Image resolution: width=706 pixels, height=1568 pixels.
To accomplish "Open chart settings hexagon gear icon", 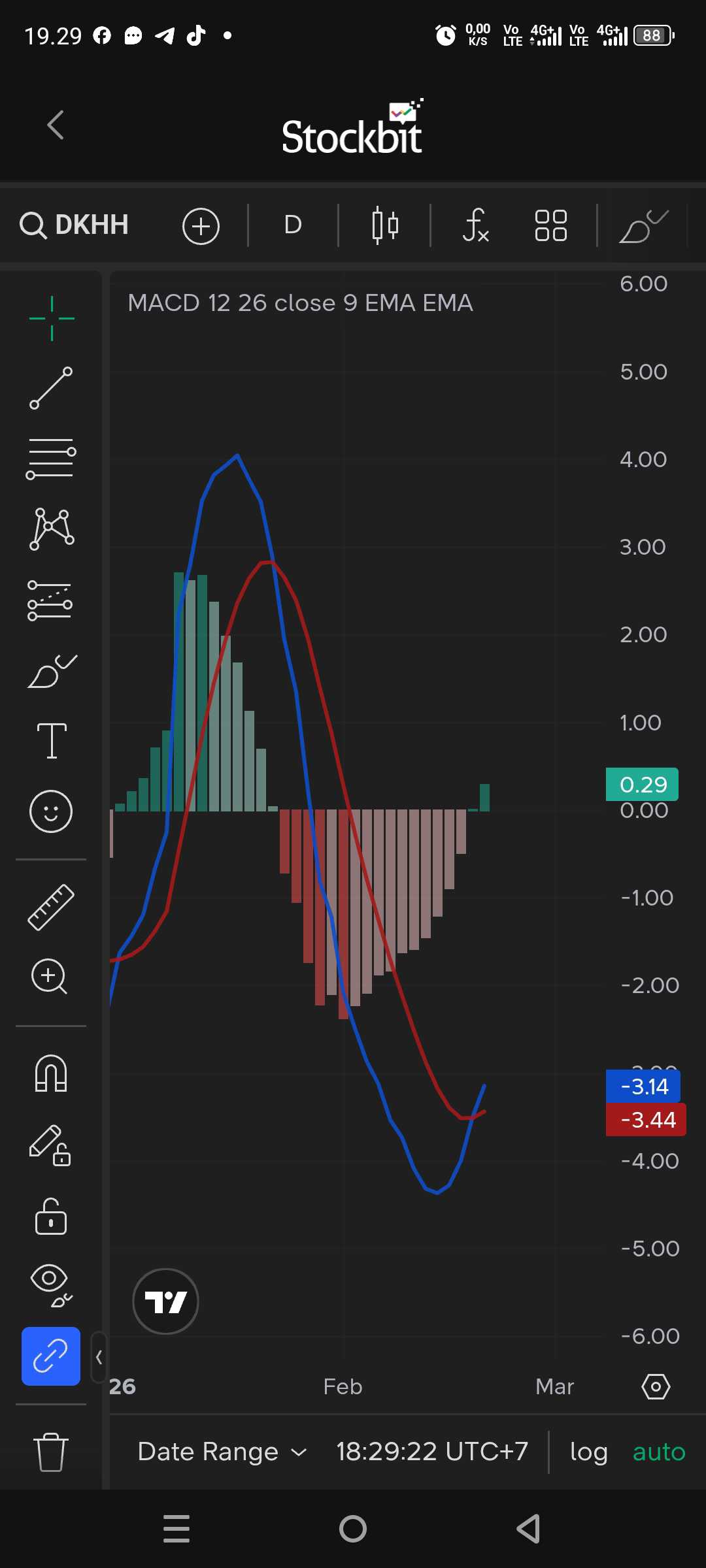I will tap(656, 1386).
